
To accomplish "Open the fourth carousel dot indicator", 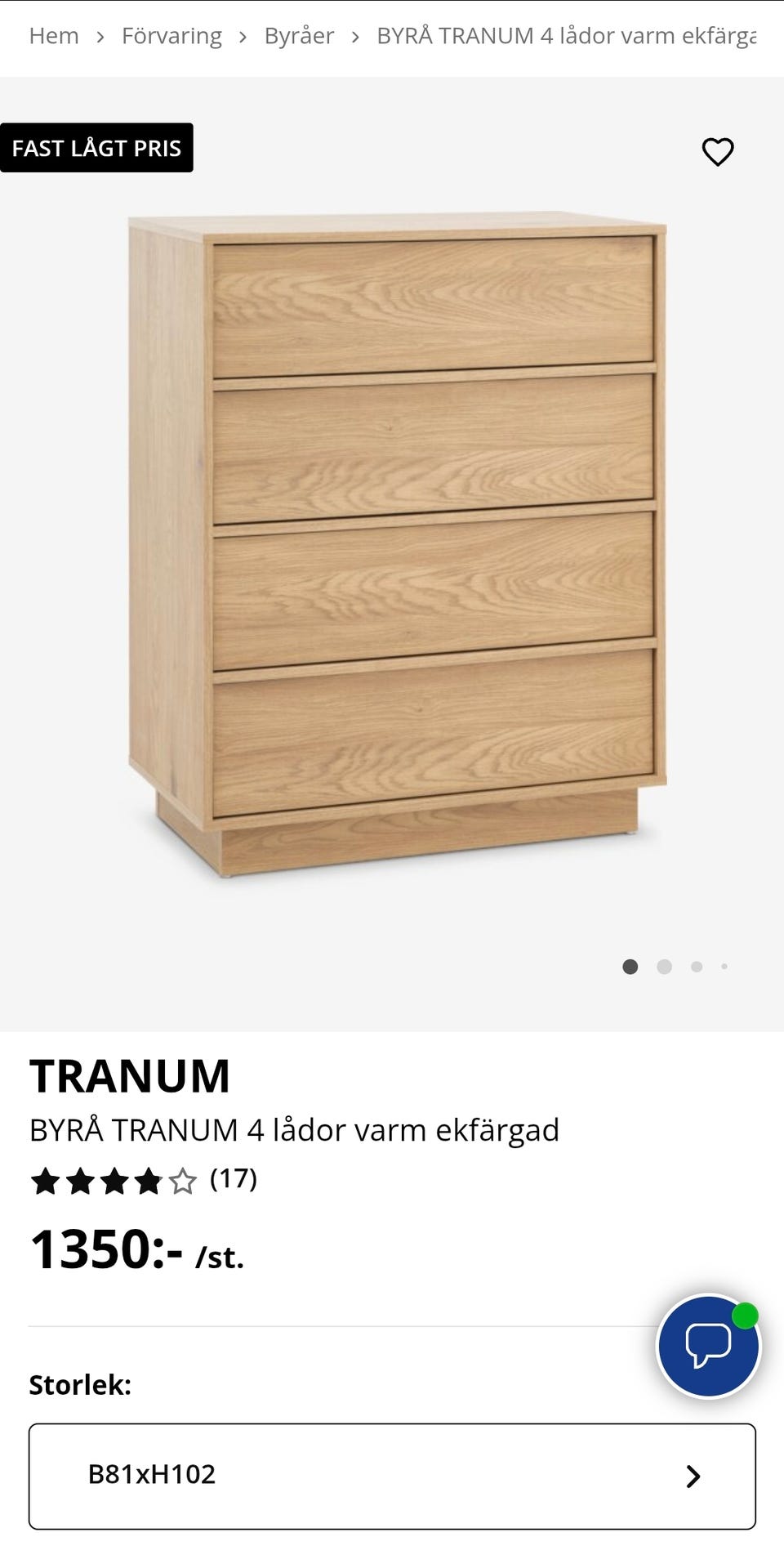I will click(724, 964).
